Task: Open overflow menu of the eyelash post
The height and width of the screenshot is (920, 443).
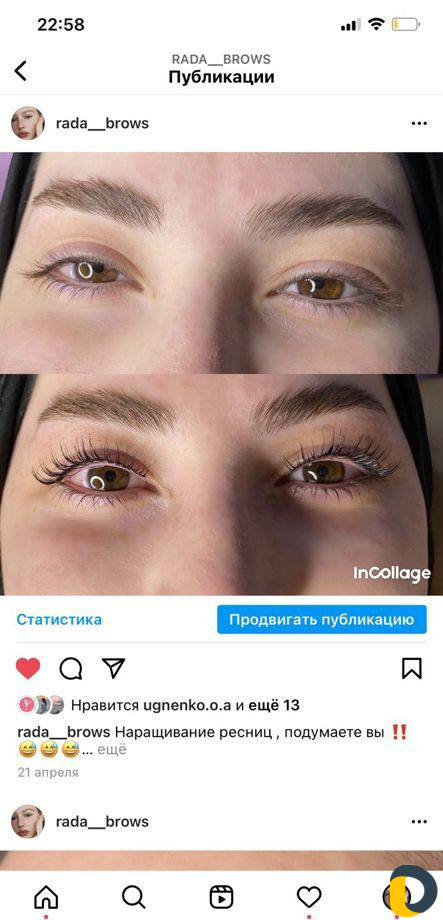Action: click(418, 124)
